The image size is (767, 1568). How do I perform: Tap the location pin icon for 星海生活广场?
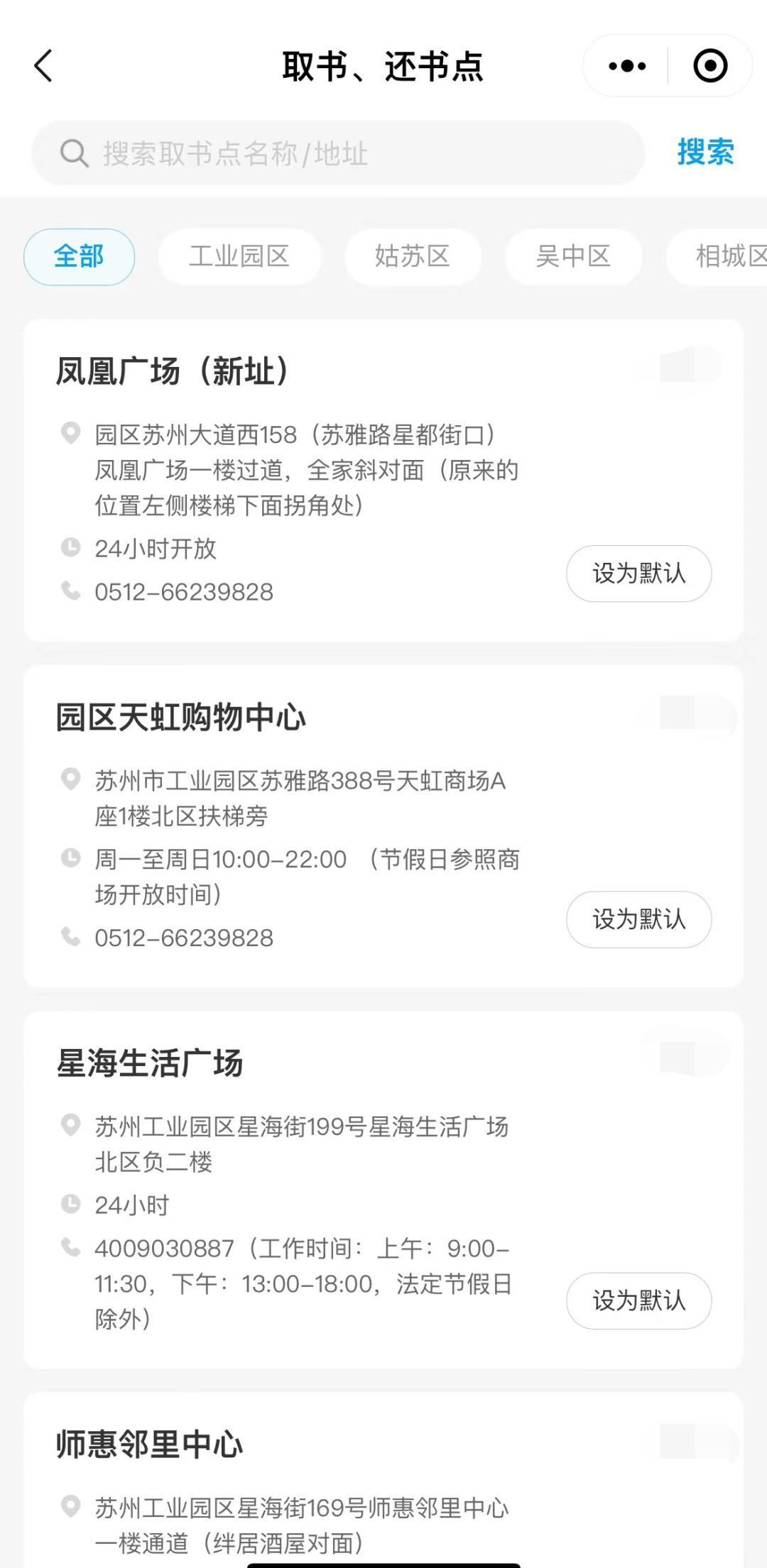pos(72,1125)
